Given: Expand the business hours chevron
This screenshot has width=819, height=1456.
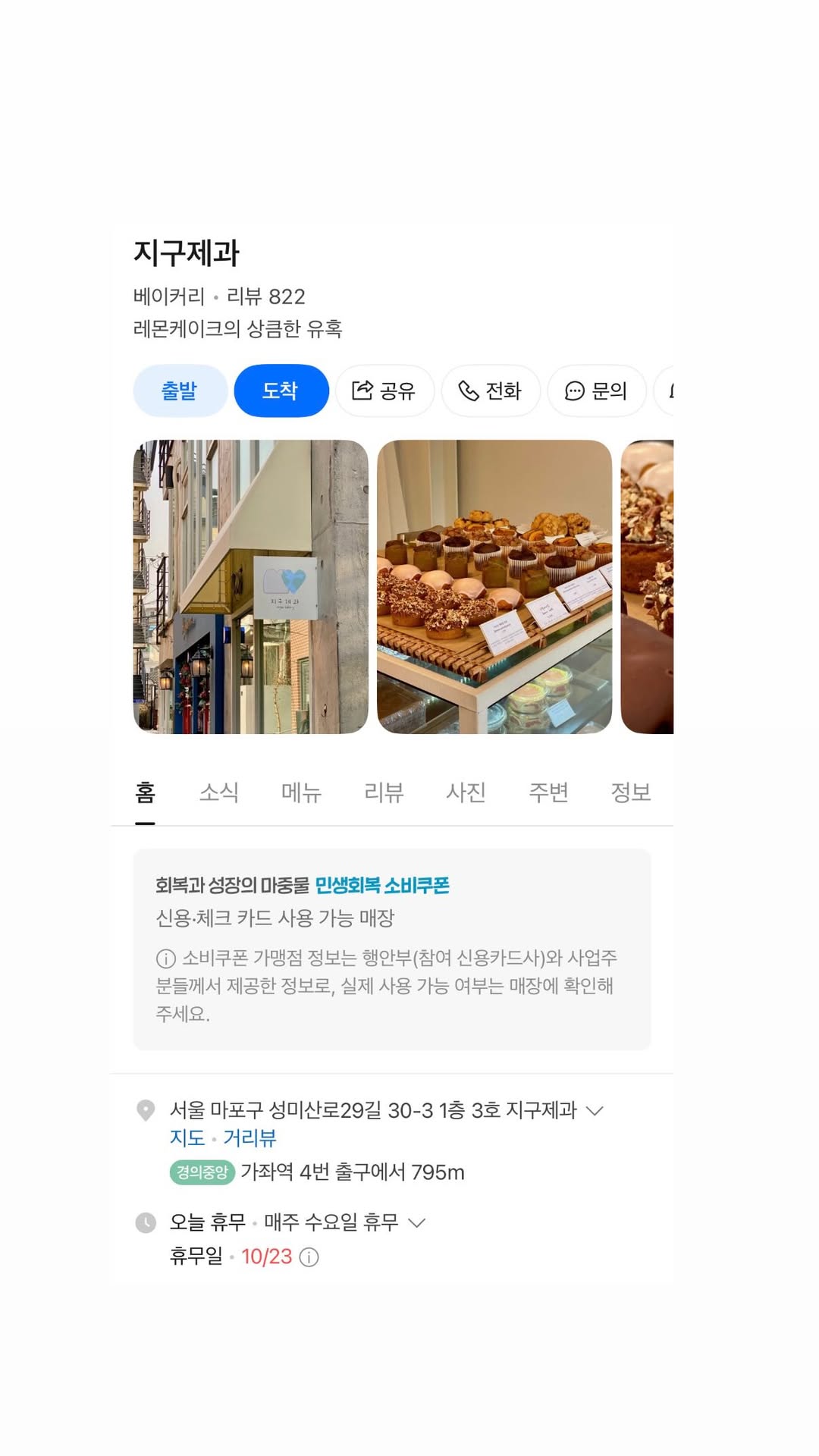Looking at the screenshot, I should tap(417, 1222).
